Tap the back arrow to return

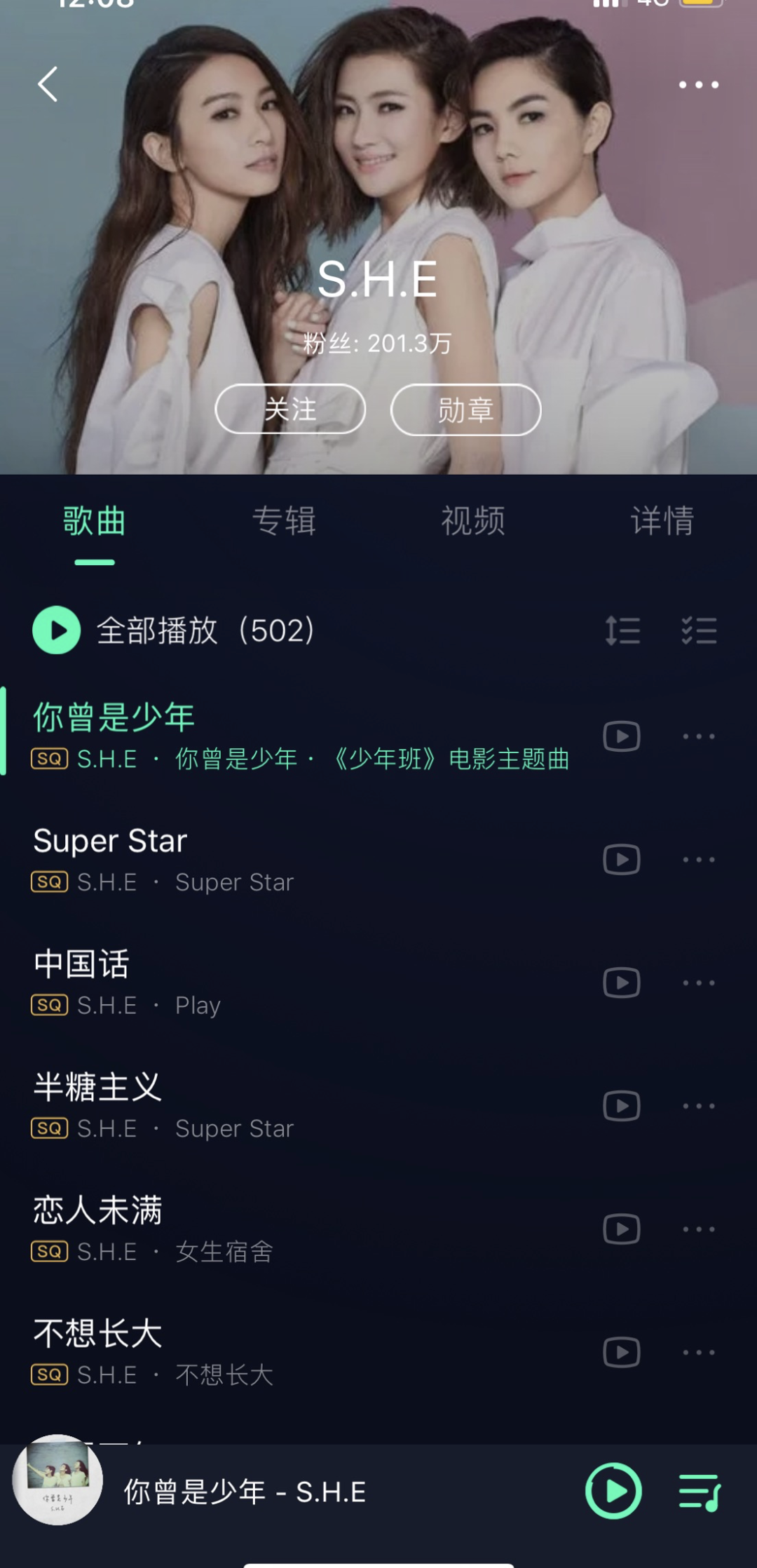pyautogui.click(x=48, y=84)
